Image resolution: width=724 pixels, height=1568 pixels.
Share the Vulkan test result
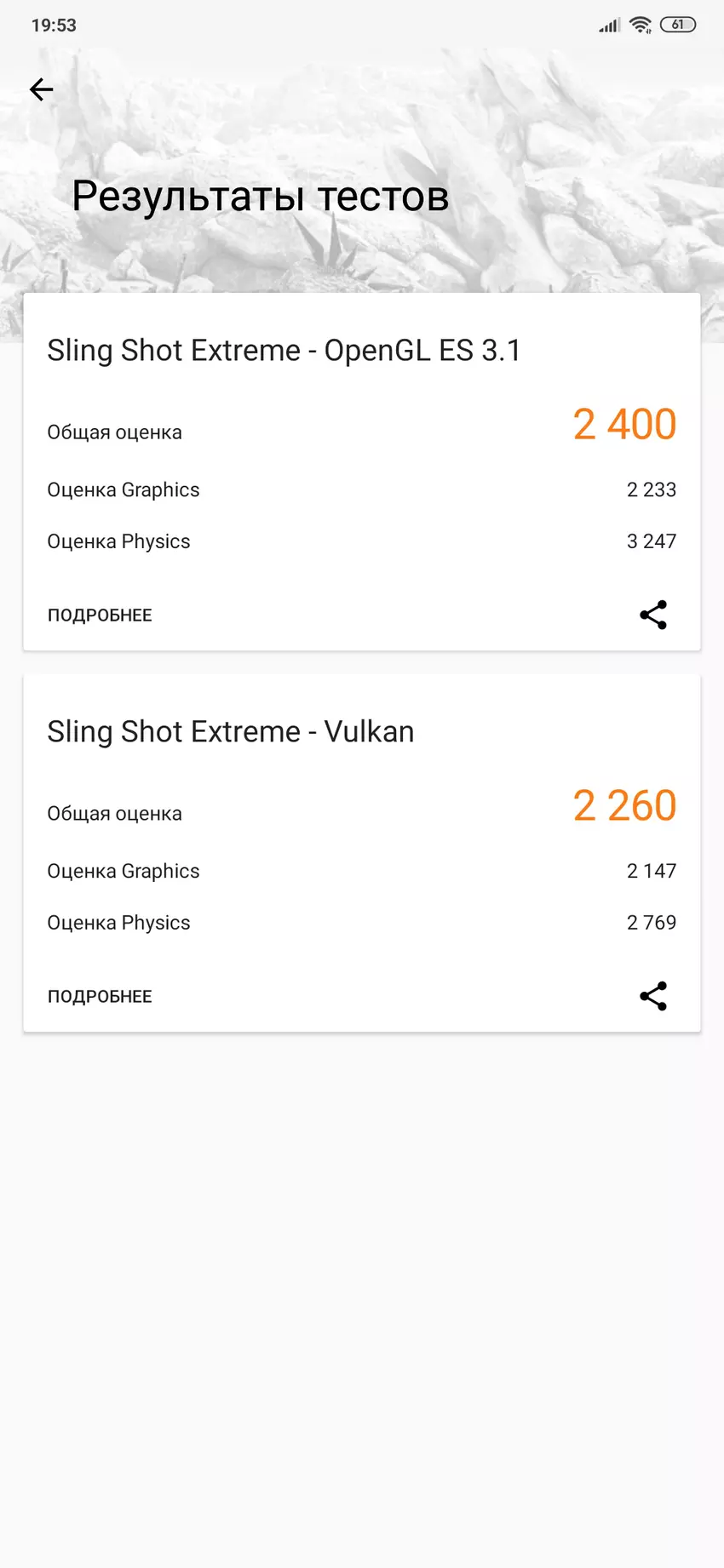[x=653, y=996]
